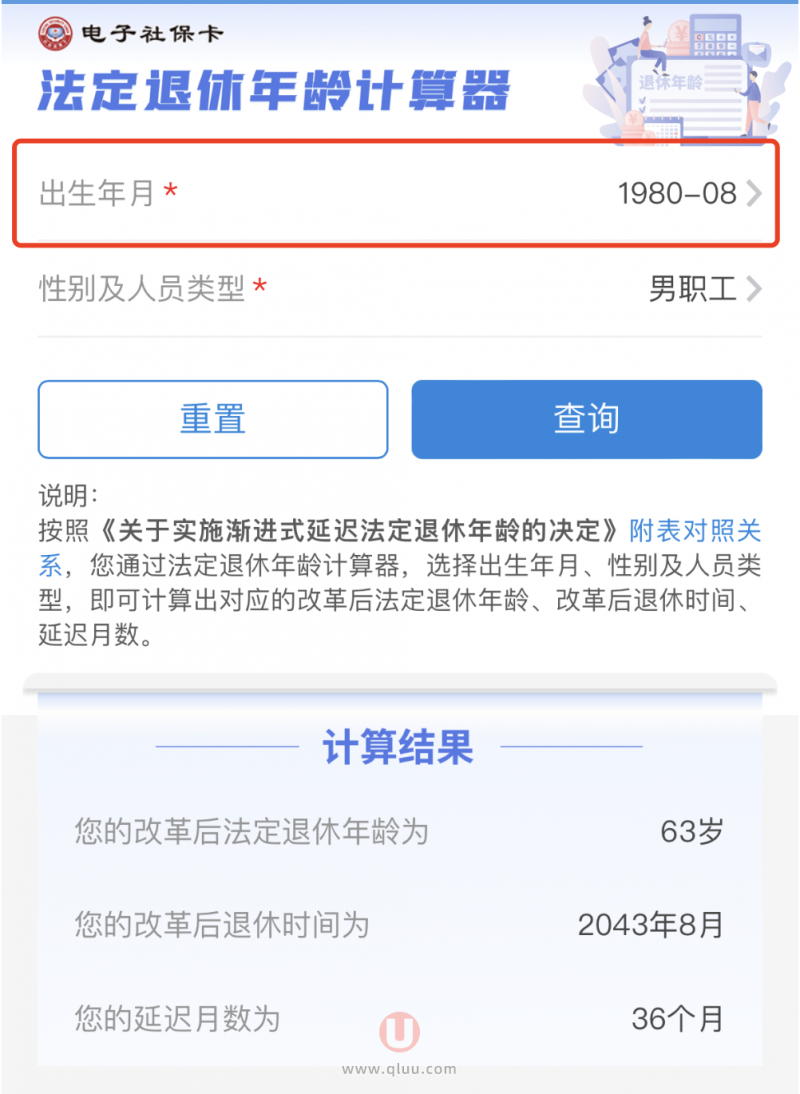The height and width of the screenshot is (1094, 800).
Task: Expand the 性别及人员类型 selector
Action: click(400, 289)
